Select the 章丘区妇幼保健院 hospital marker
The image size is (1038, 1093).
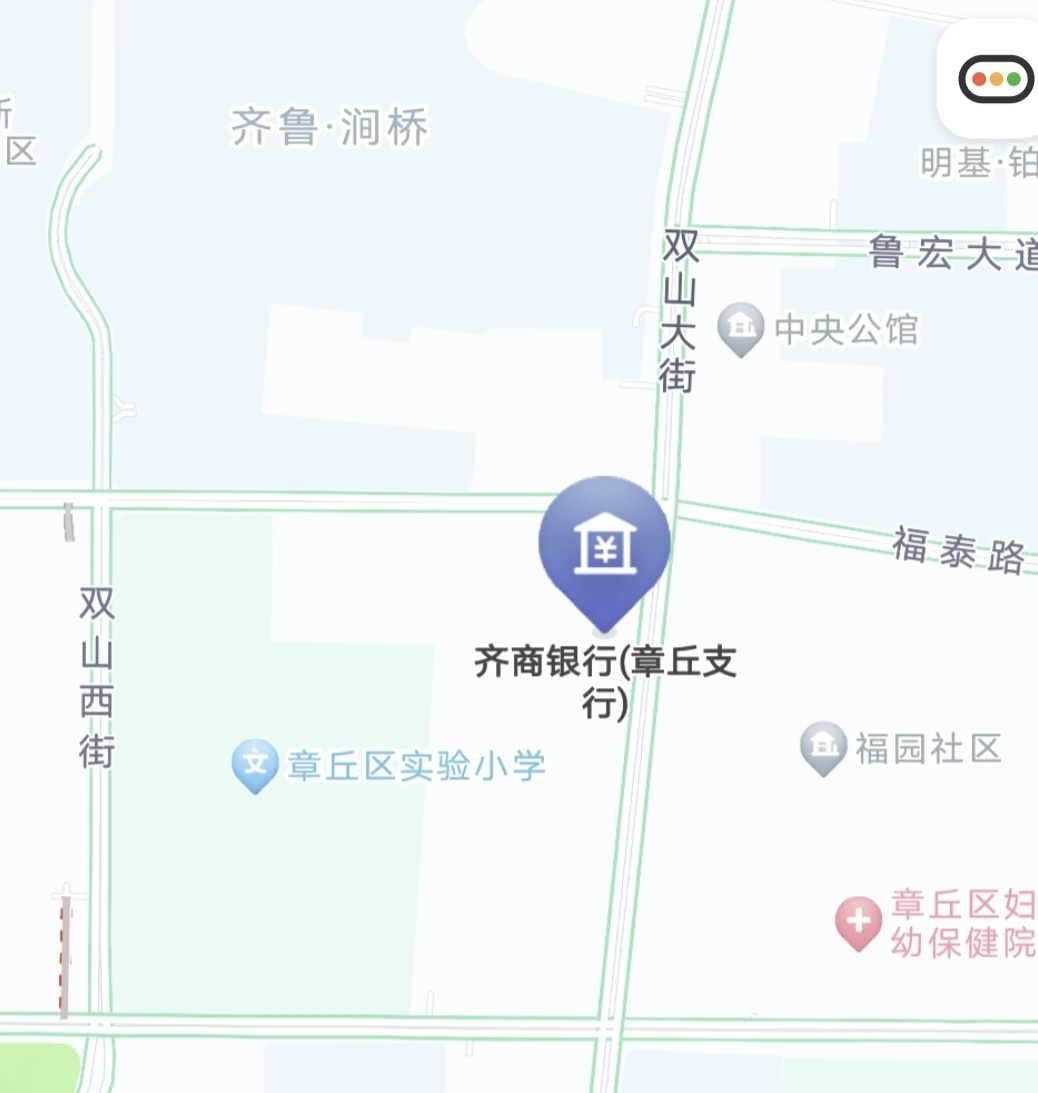point(858,921)
